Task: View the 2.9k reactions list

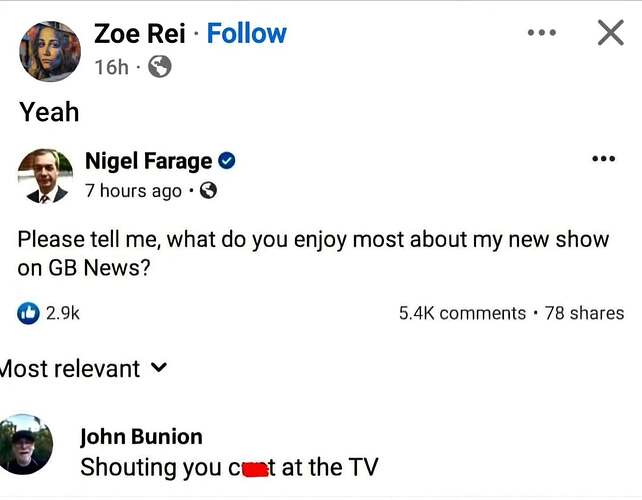Action: click(x=48, y=313)
